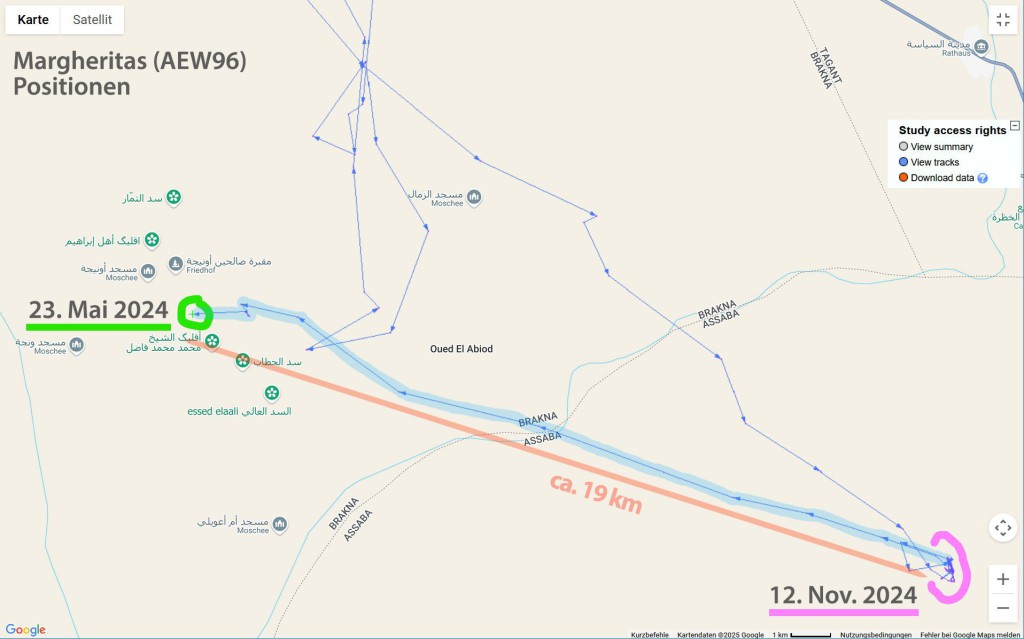Zoom out of the map
Viewport: 1024px width, 639px height.
click(x=1003, y=608)
